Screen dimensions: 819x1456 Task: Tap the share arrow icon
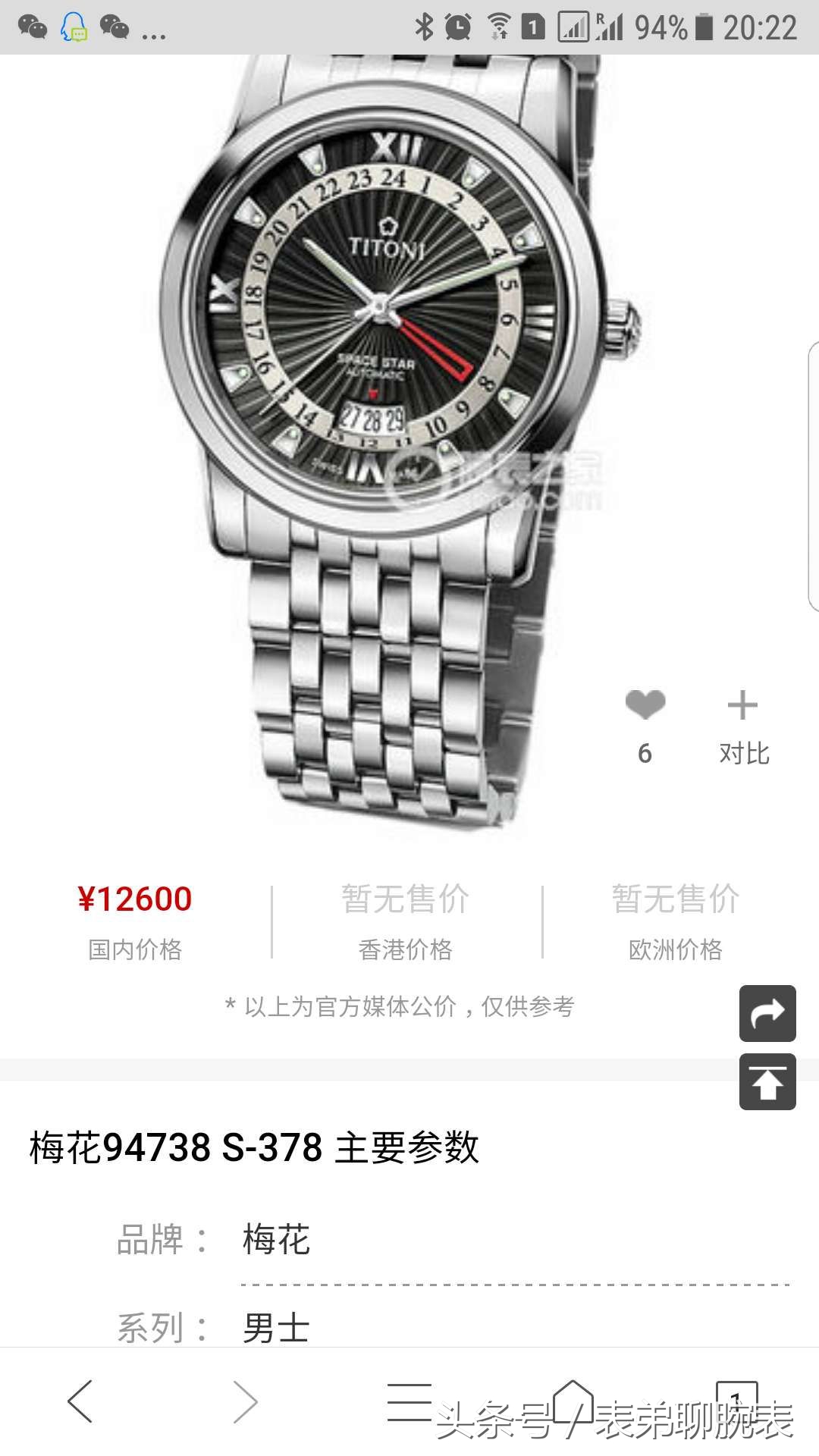click(x=767, y=1012)
